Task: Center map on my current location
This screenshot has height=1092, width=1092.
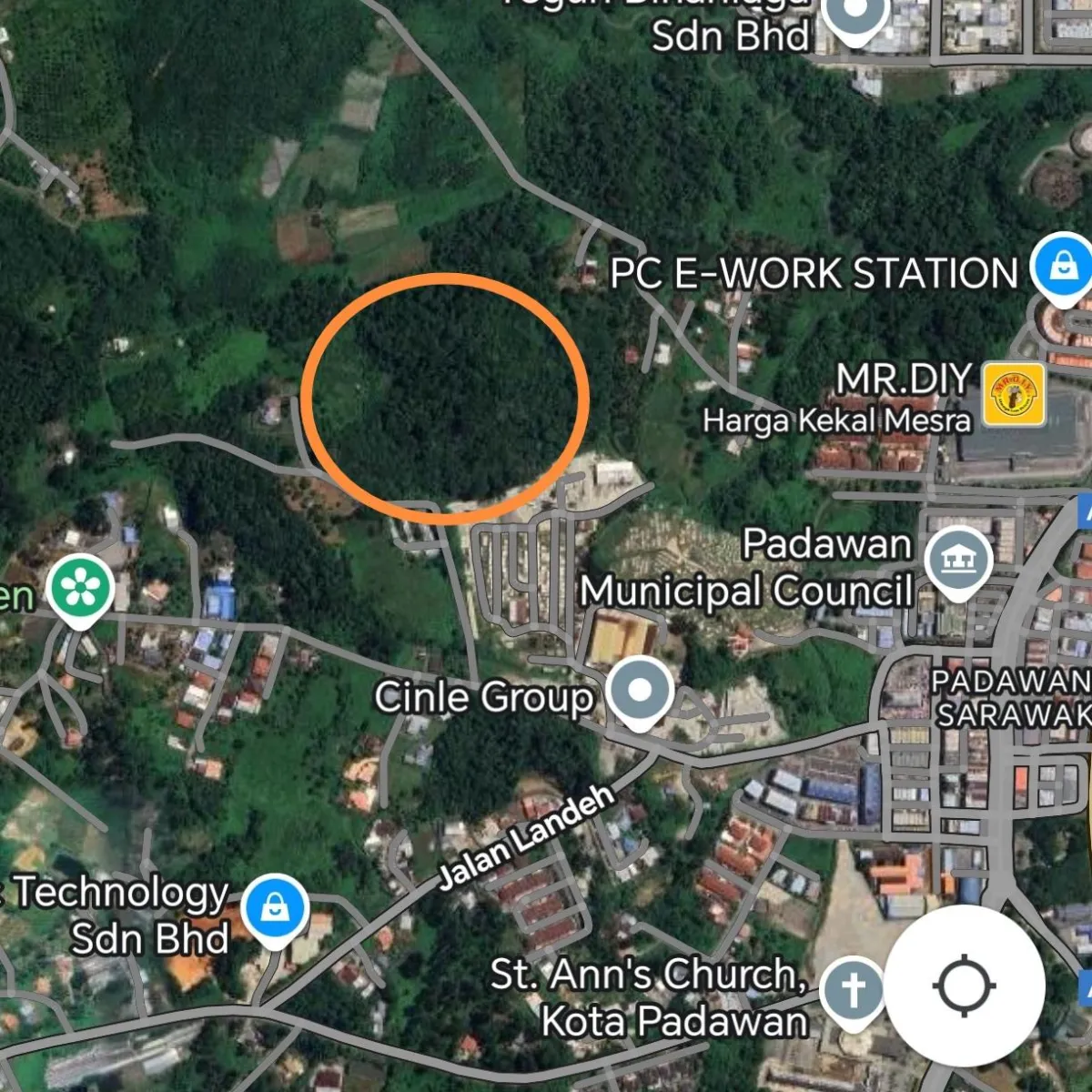Action: (965, 986)
